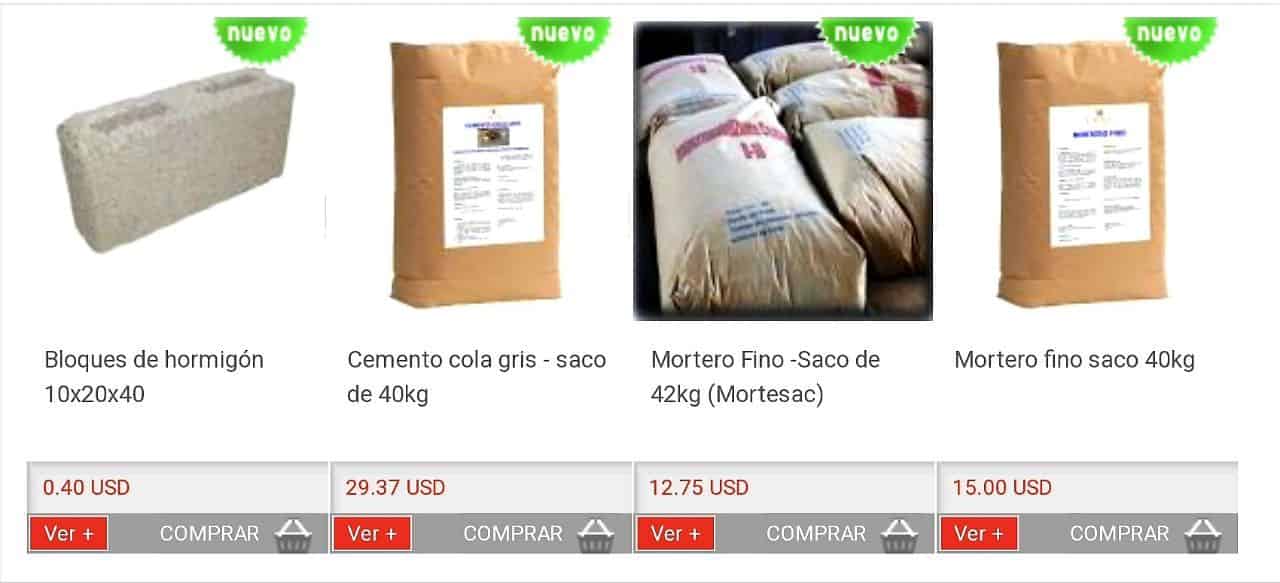Open the 'Mortero Fino -Saco de 42kg' title
This screenshot has width=1280, height=583.
pyautogui.click(x=765, y=376)
